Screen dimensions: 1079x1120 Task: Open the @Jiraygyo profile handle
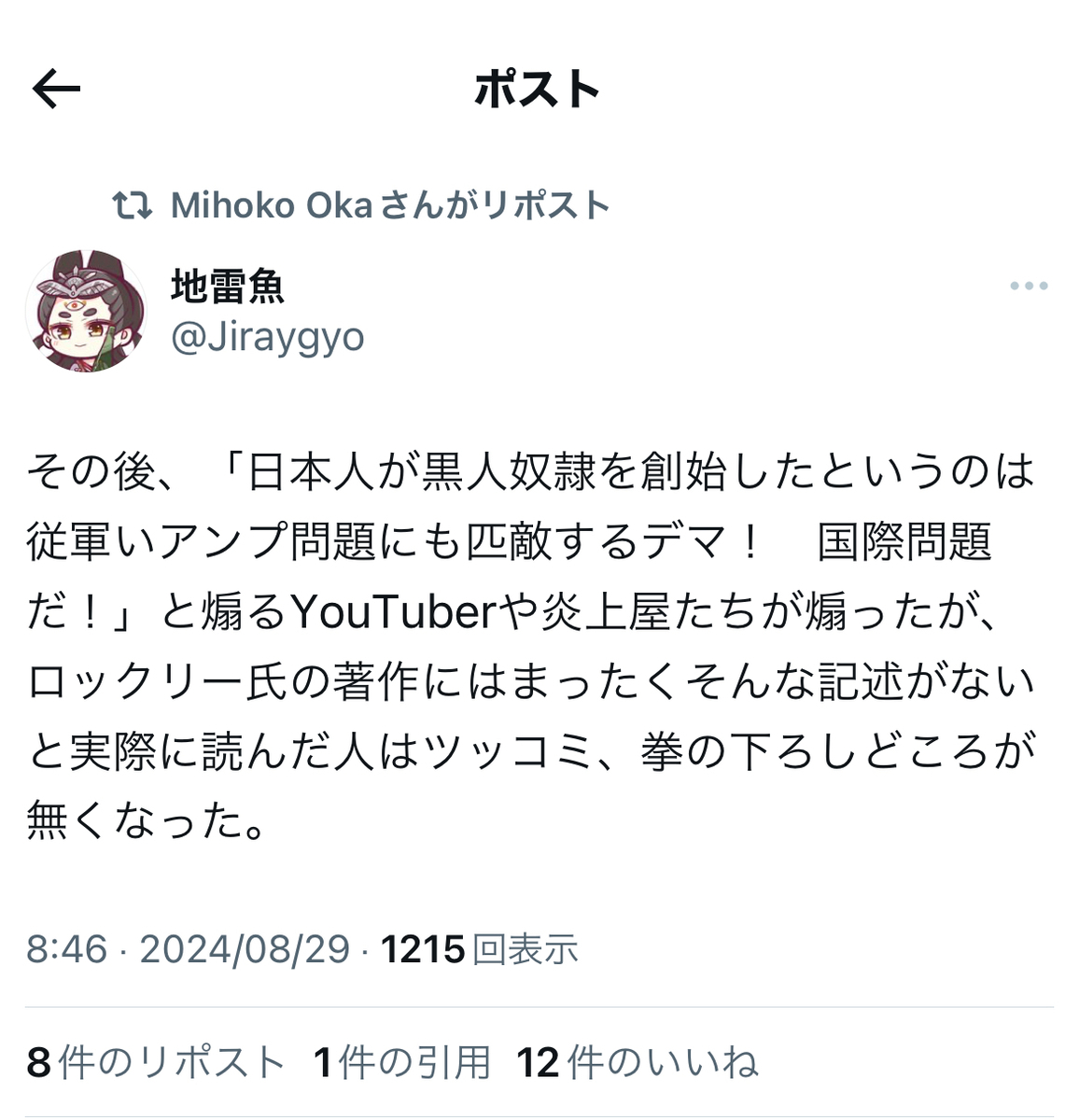(267, 337)
